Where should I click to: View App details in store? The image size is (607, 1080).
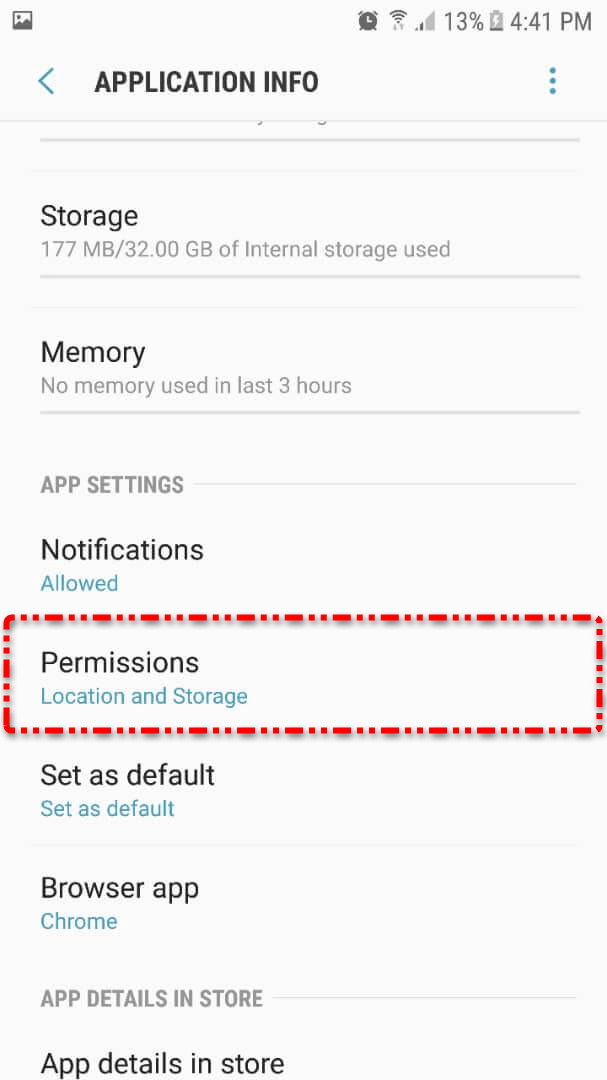(x=300, y=1061)
